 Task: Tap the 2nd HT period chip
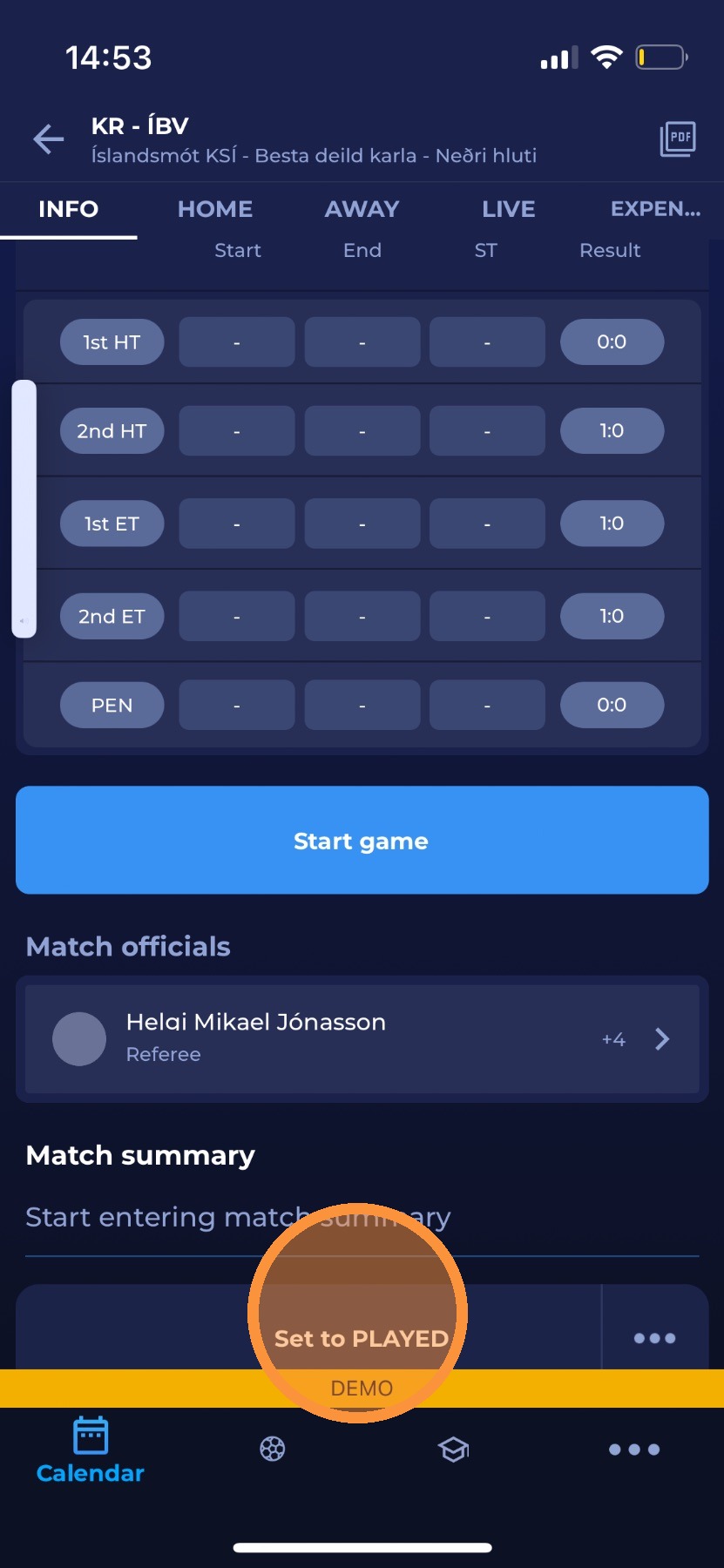point(112,431)
